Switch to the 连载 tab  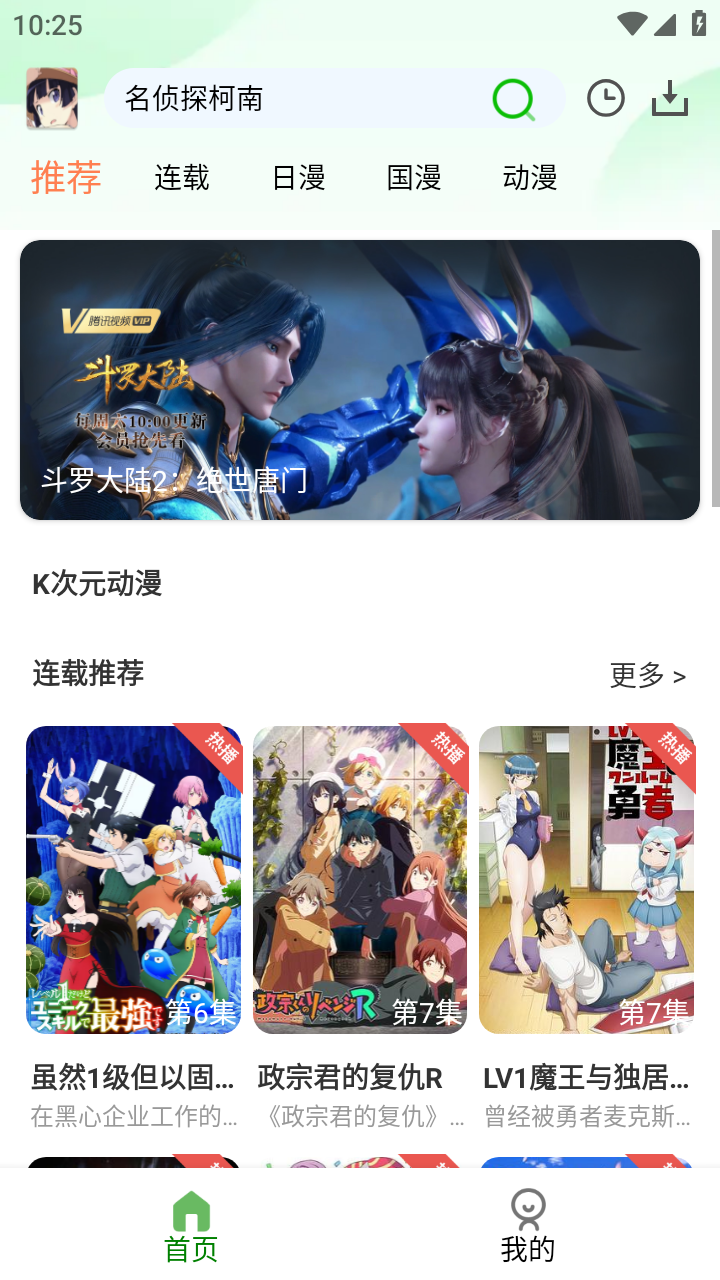point(181,178)
